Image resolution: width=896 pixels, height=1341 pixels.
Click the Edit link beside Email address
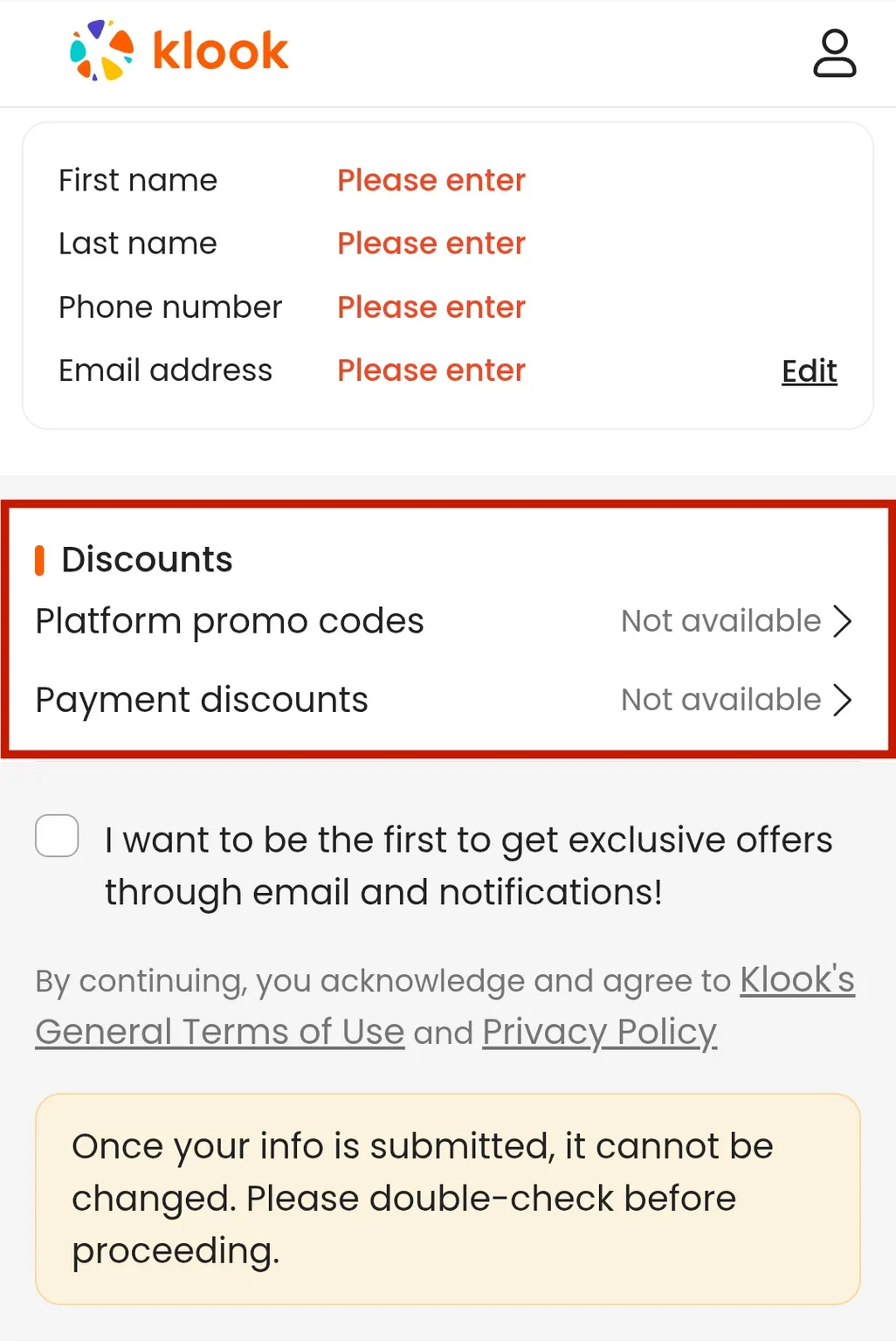(x=808, y=370)
